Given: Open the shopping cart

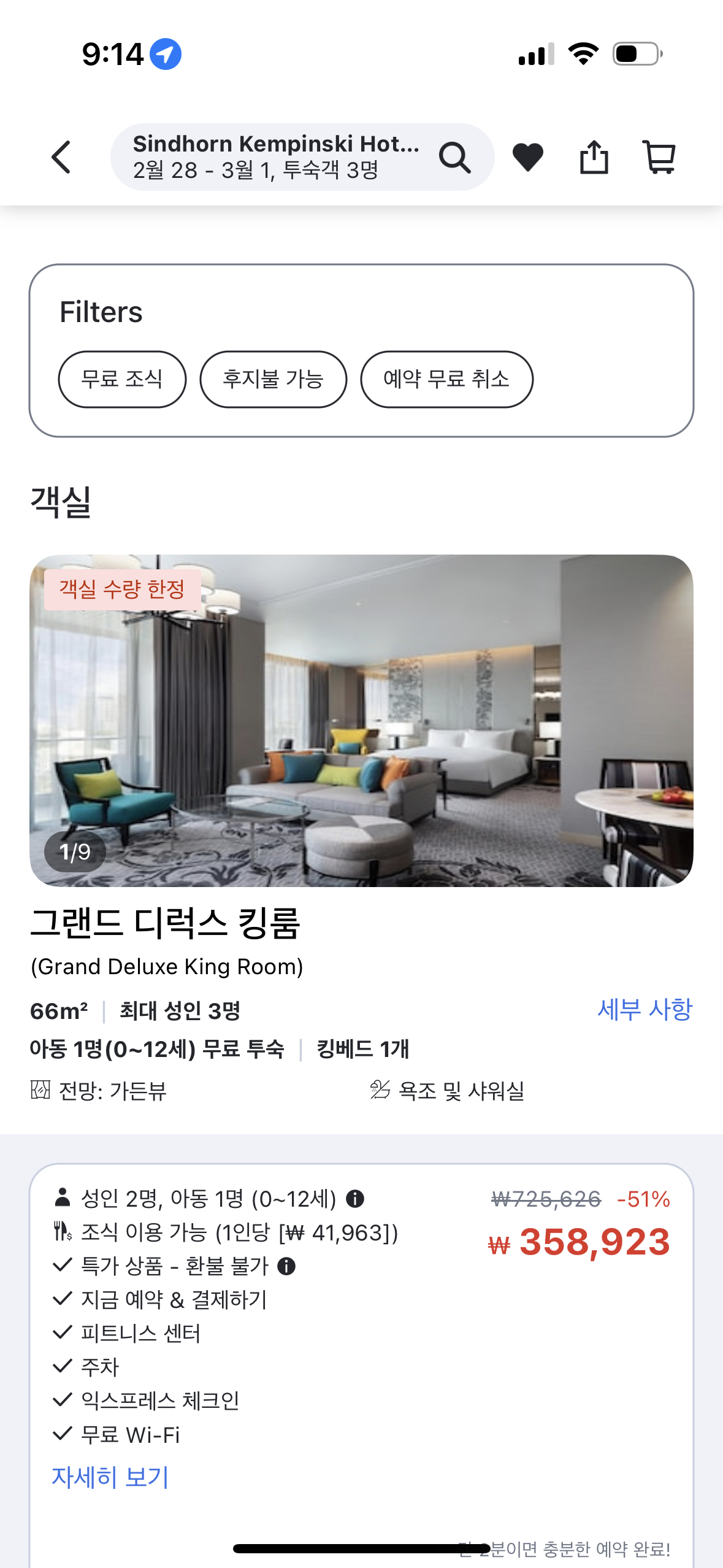Looking at the screenshot, I should [x=659, y=158].
